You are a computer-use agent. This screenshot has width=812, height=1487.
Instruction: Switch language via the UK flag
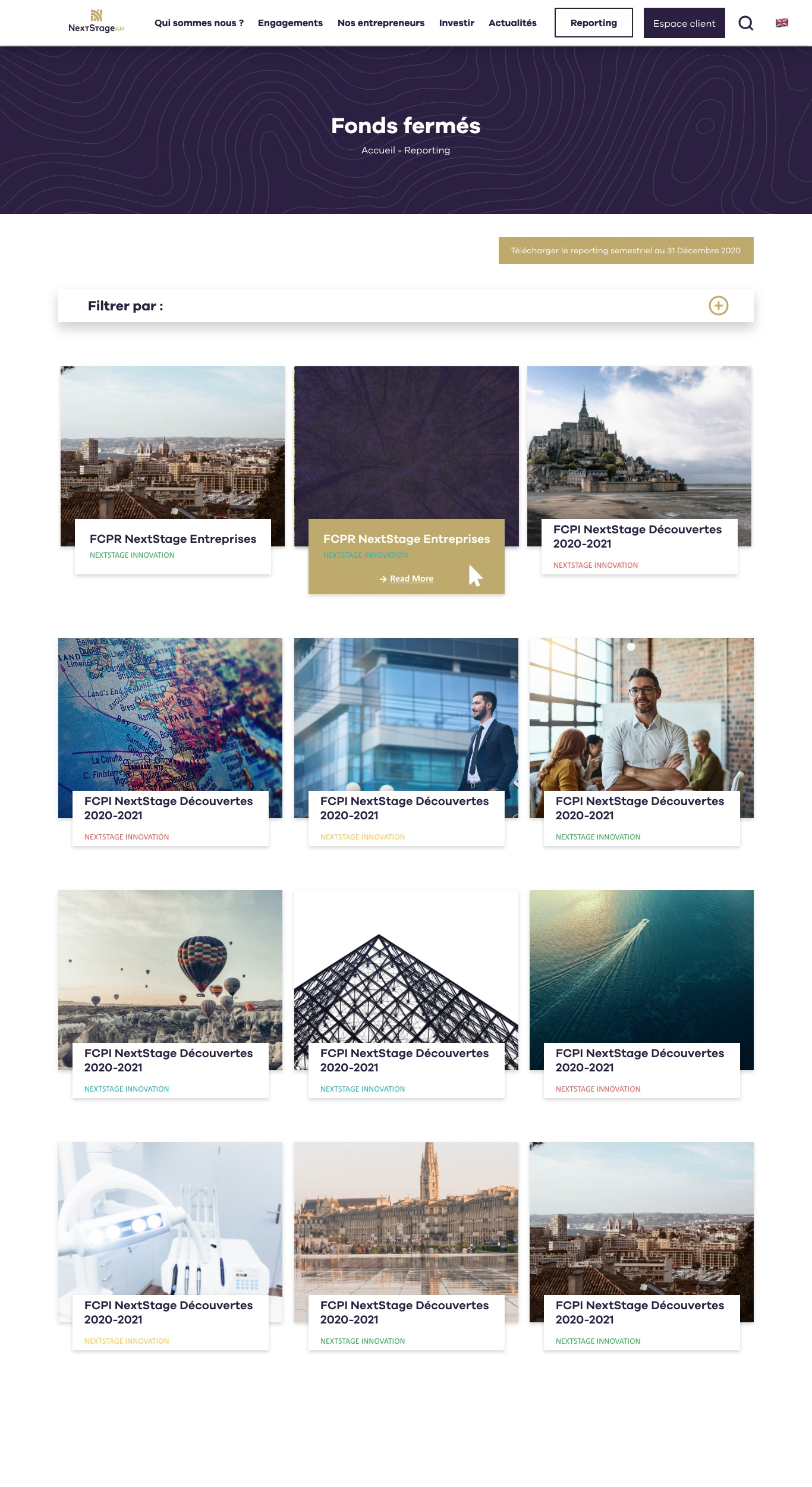782,23
